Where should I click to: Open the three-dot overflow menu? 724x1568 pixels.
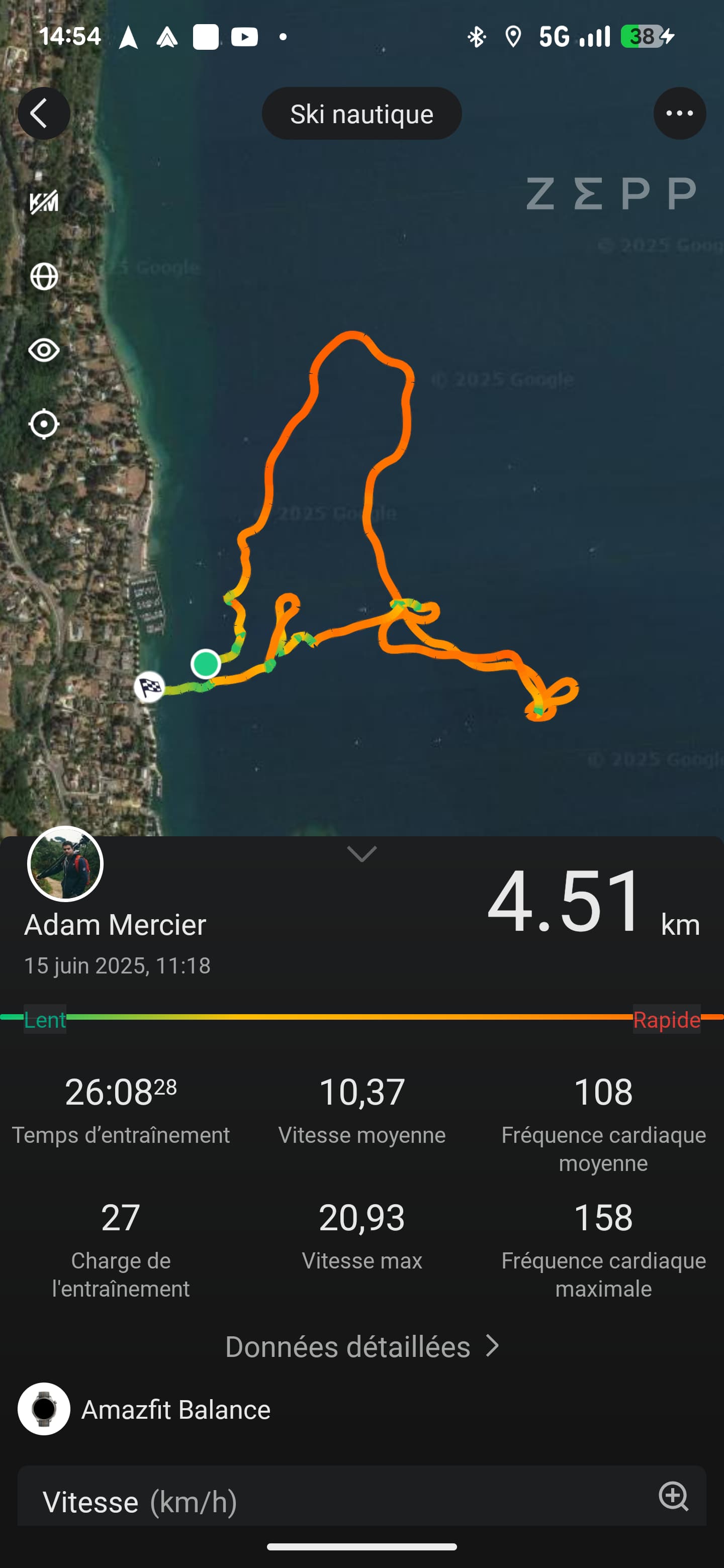[x=680, y=114]
